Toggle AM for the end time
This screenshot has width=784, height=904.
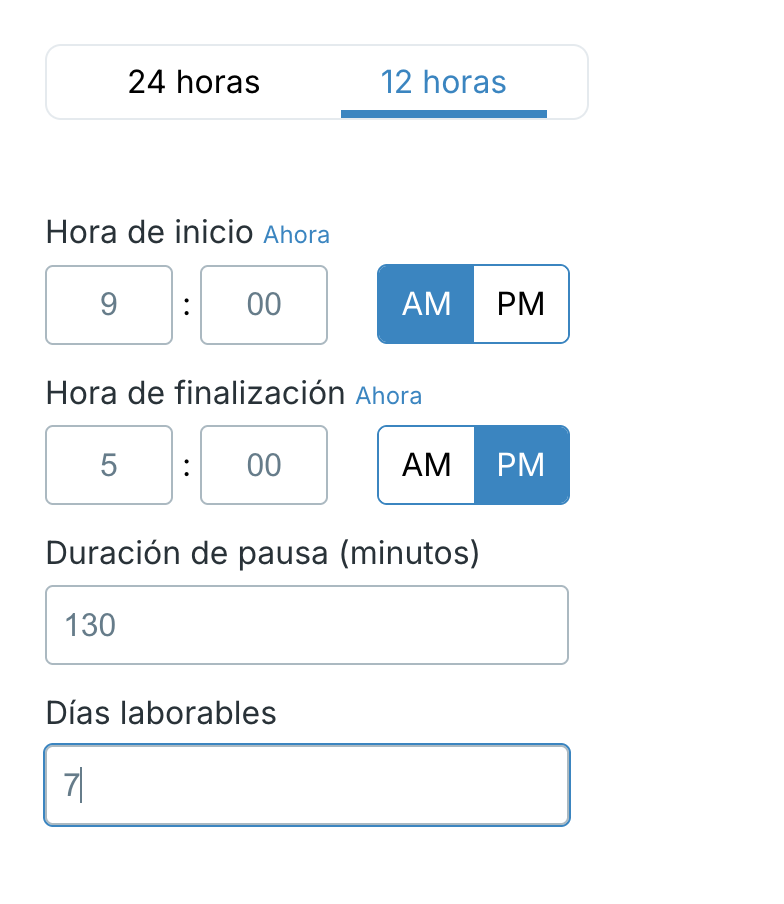coord(425,465)
